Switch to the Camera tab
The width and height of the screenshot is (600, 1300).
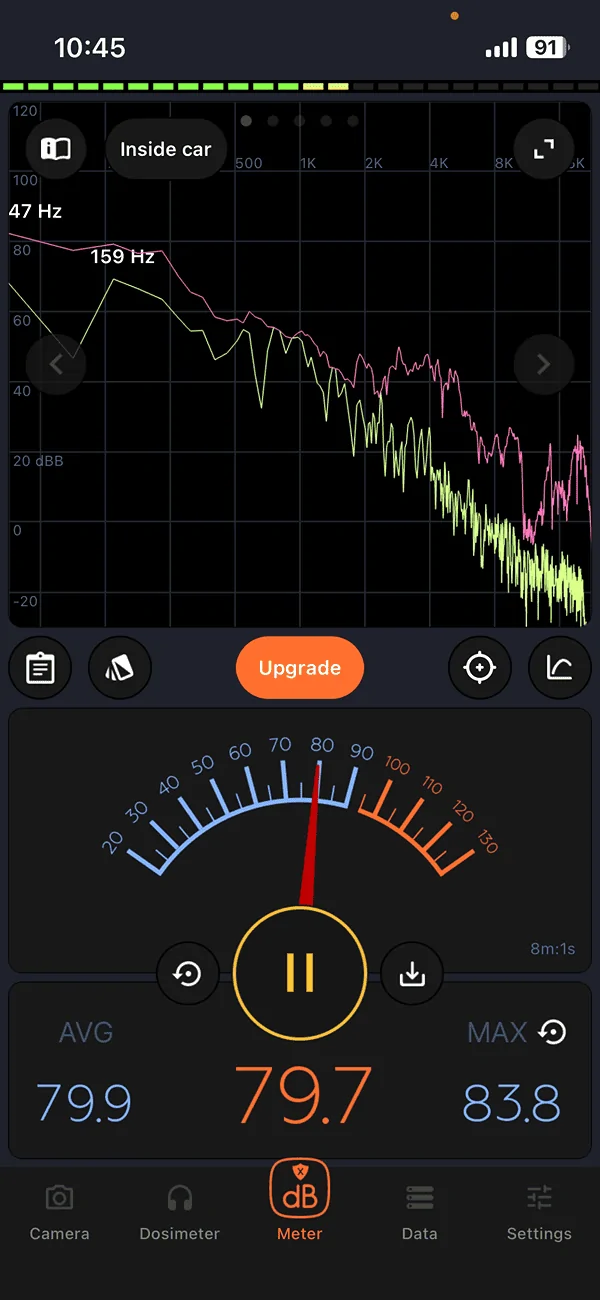[x=60, y=1212]
